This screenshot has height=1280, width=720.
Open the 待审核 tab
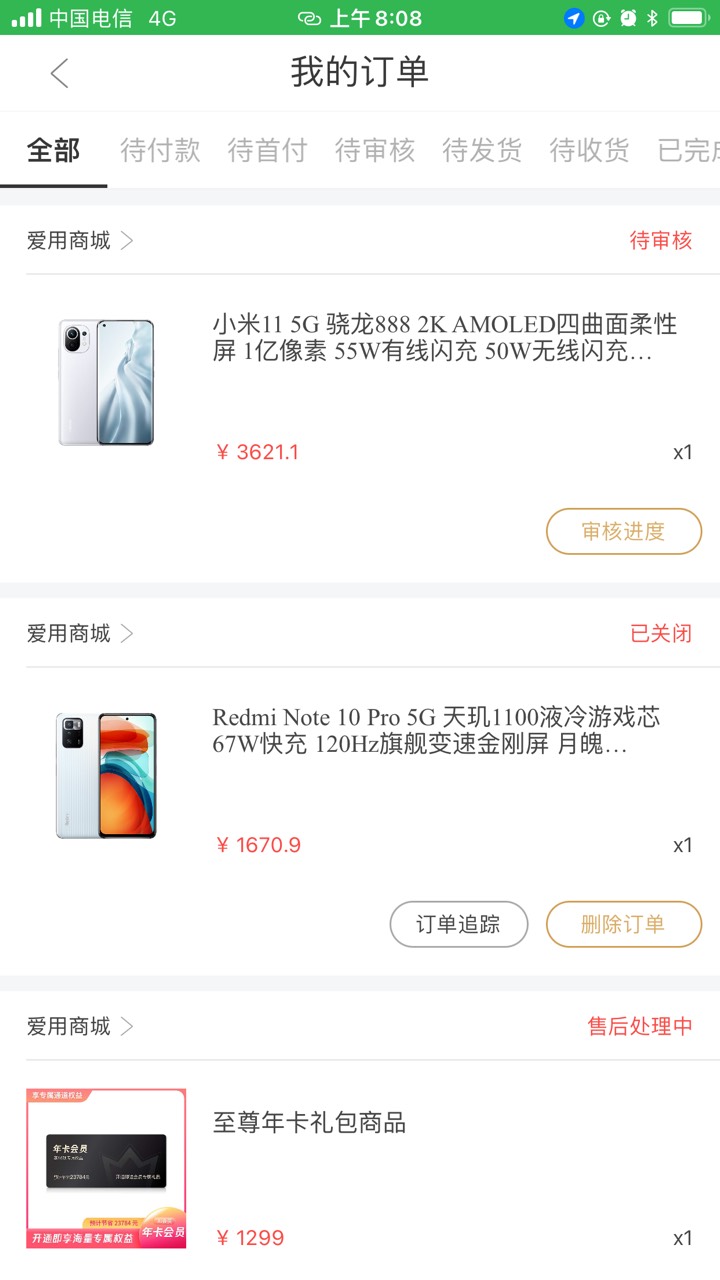click(375, 151)
